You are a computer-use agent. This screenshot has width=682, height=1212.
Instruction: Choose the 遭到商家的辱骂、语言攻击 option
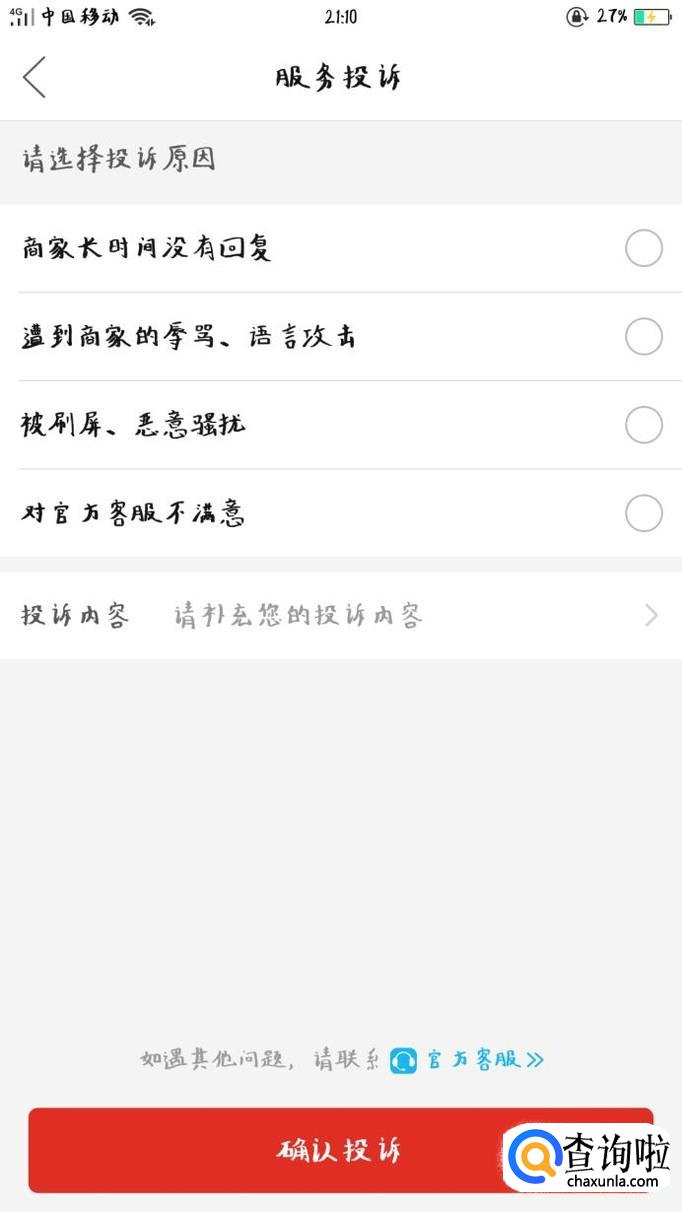point(643,337)
